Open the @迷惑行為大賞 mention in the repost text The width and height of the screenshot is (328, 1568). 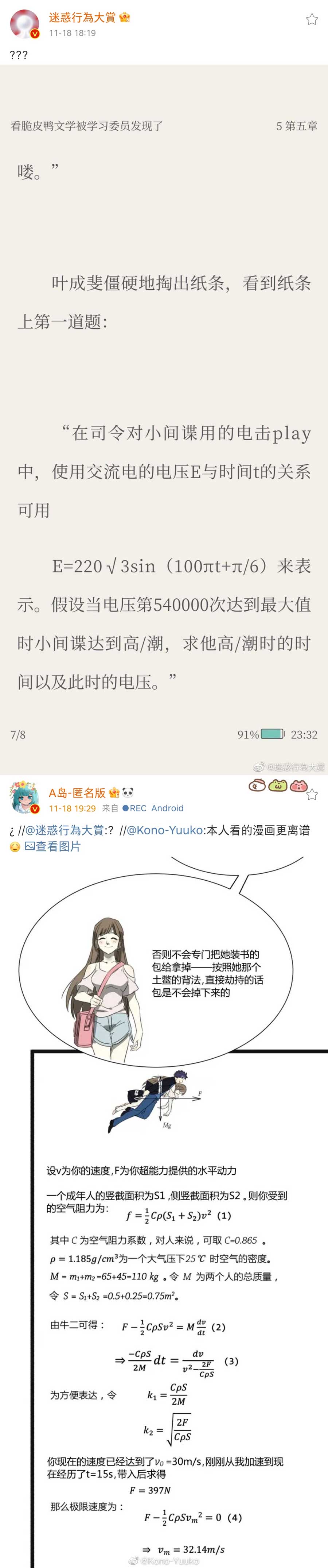coord(64,830)
